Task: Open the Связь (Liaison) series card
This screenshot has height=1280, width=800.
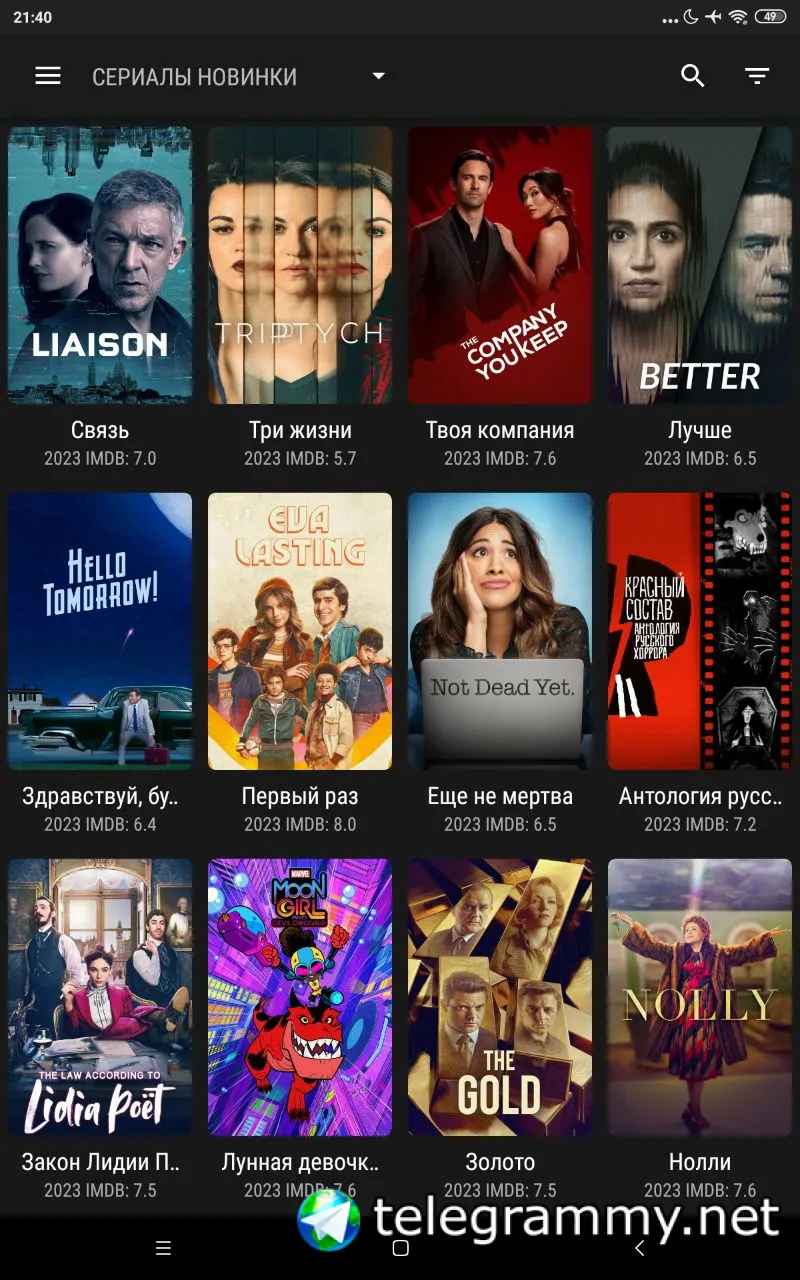Action: click(100, 265)
